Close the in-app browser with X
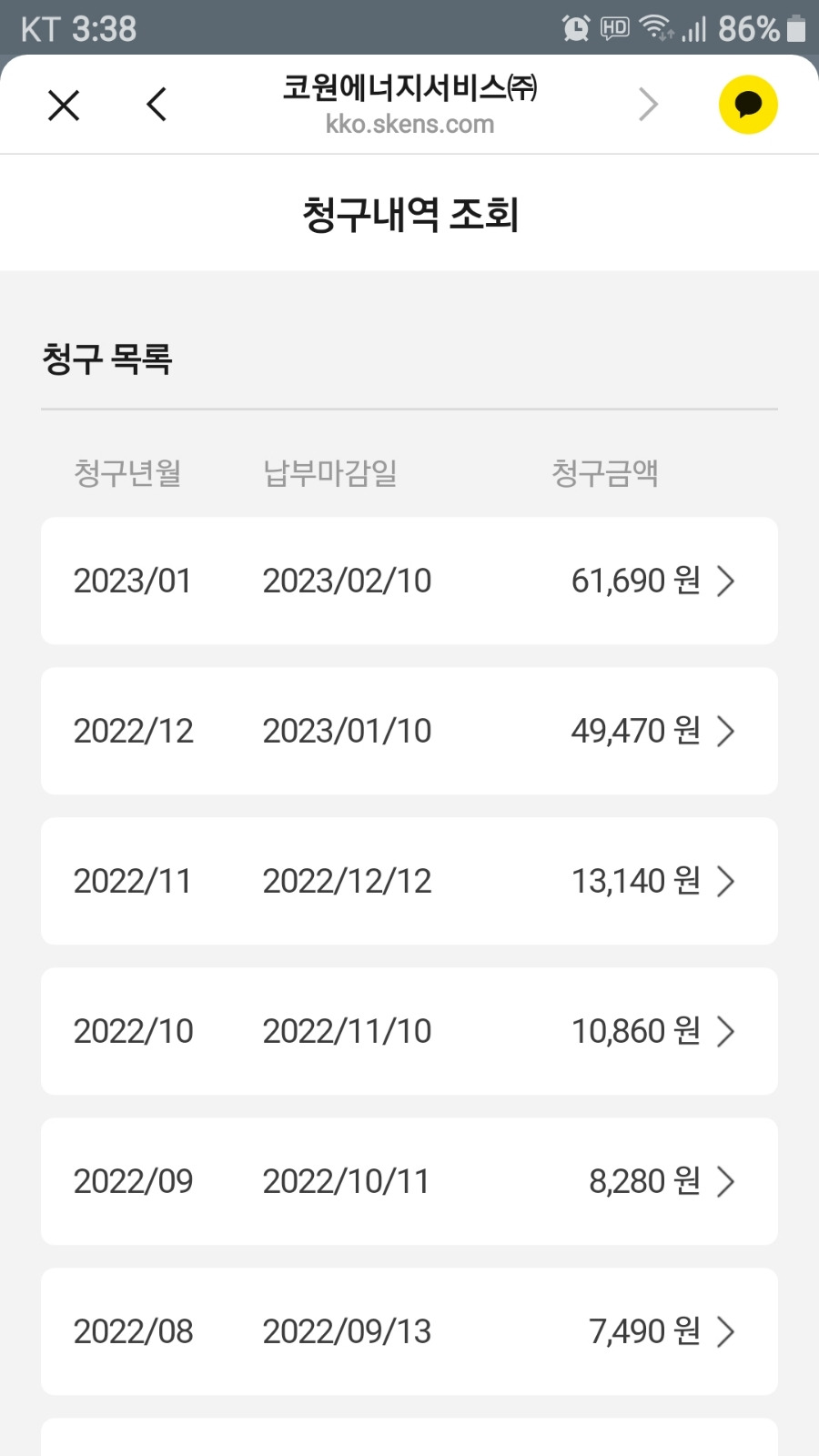Image resolution: width=819 pixels, height=1456 pixels. 64,106
